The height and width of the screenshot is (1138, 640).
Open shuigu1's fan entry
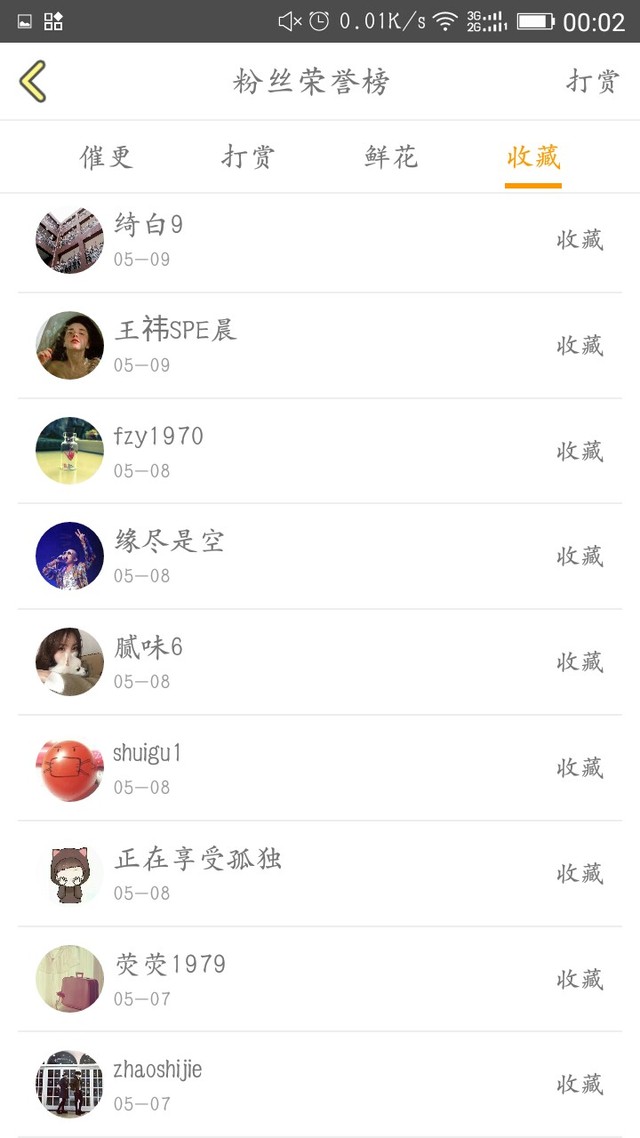point(320,768)
